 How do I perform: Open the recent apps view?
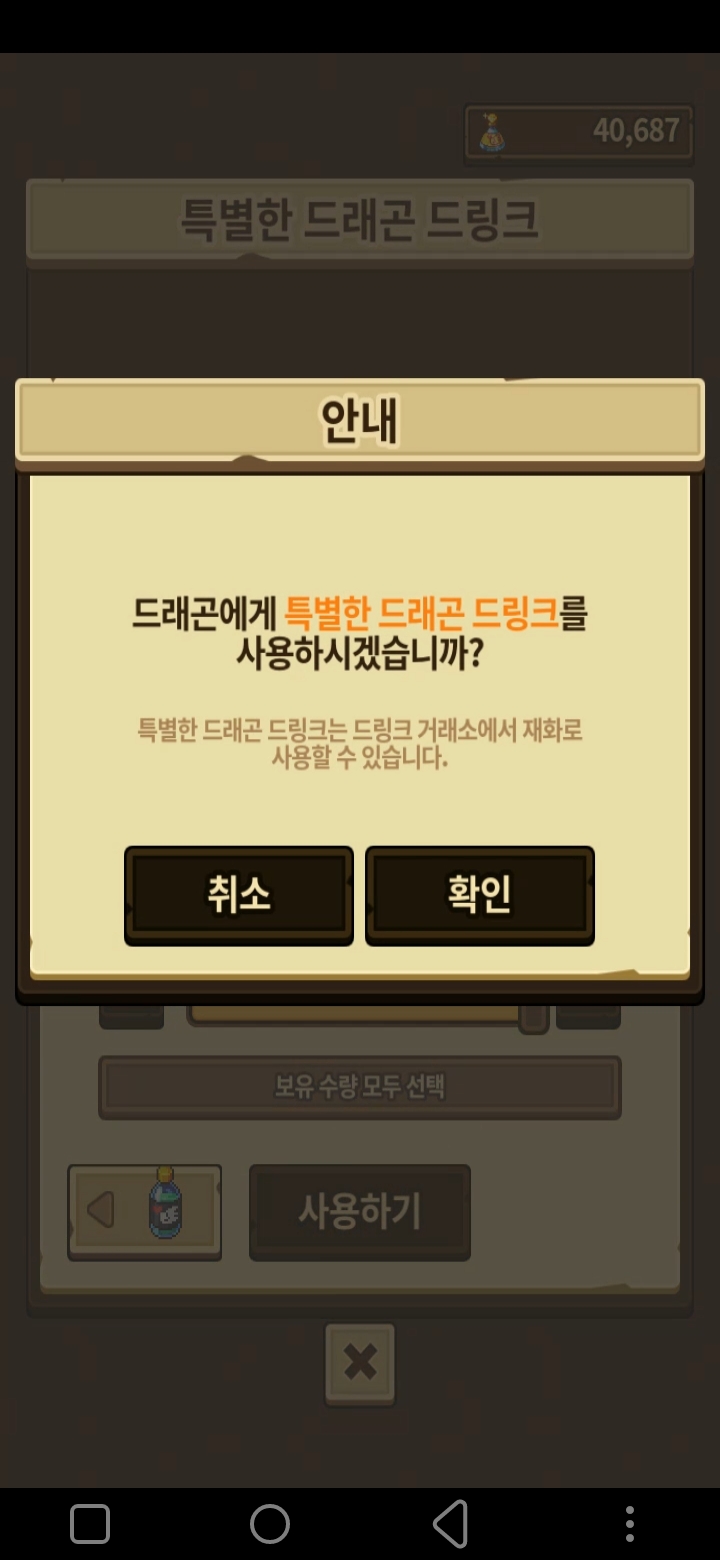(x=90, y=1524)
